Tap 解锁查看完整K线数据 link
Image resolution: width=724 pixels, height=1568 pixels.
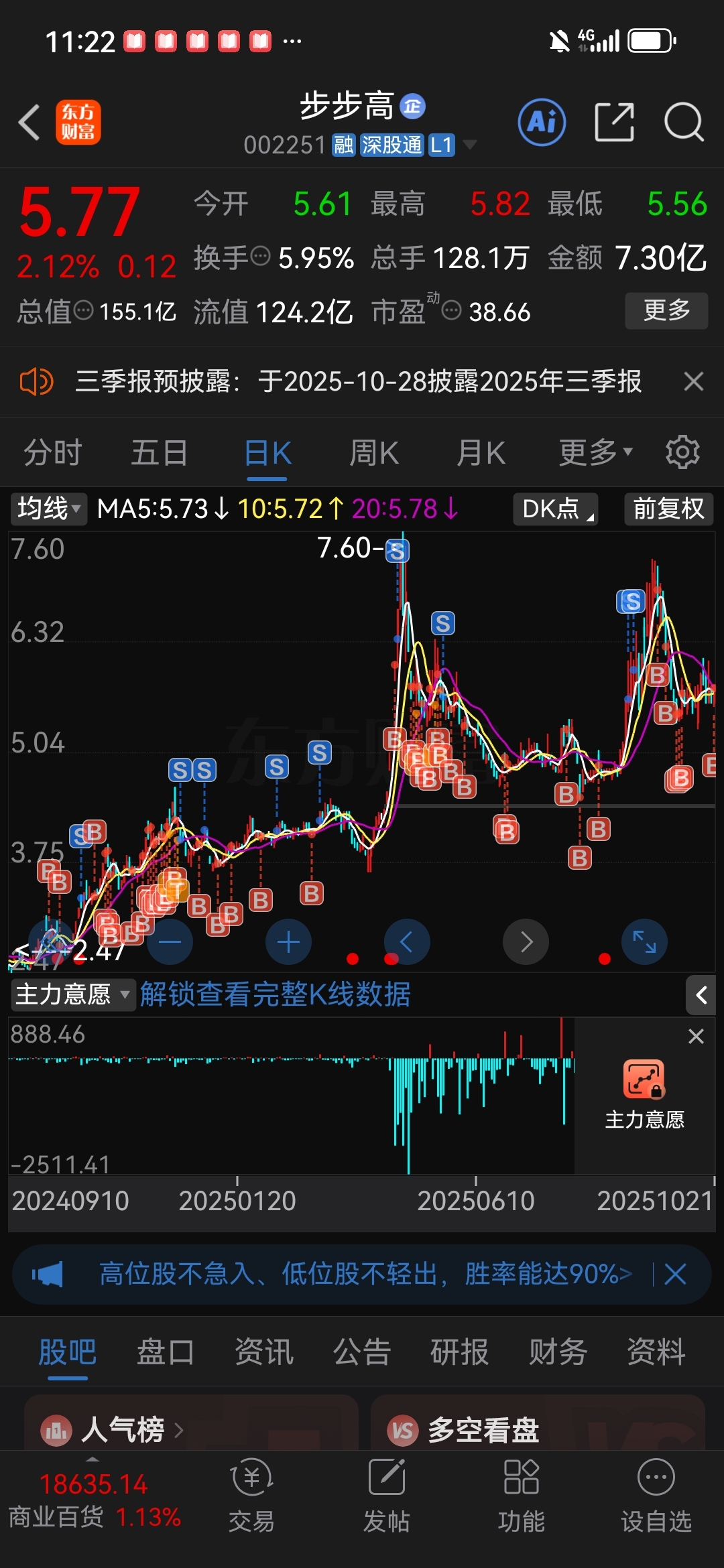click(x=275, y=994)
